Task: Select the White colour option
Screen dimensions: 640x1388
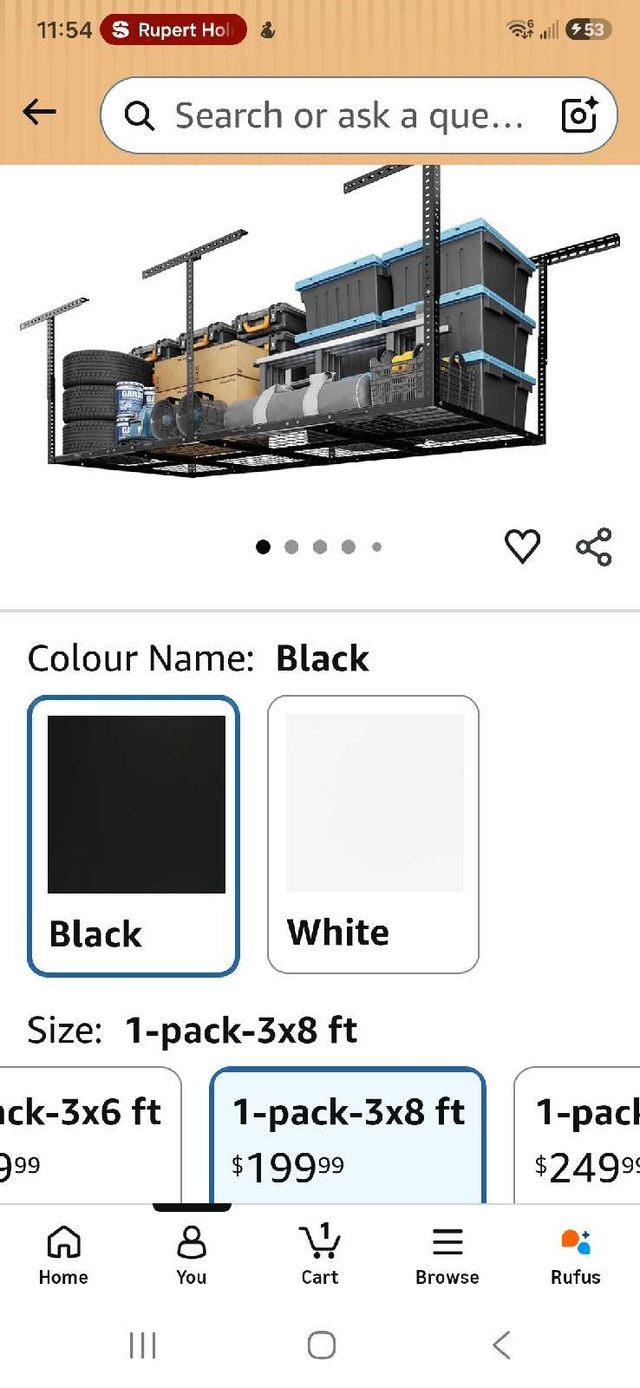Action: point(373,835)
